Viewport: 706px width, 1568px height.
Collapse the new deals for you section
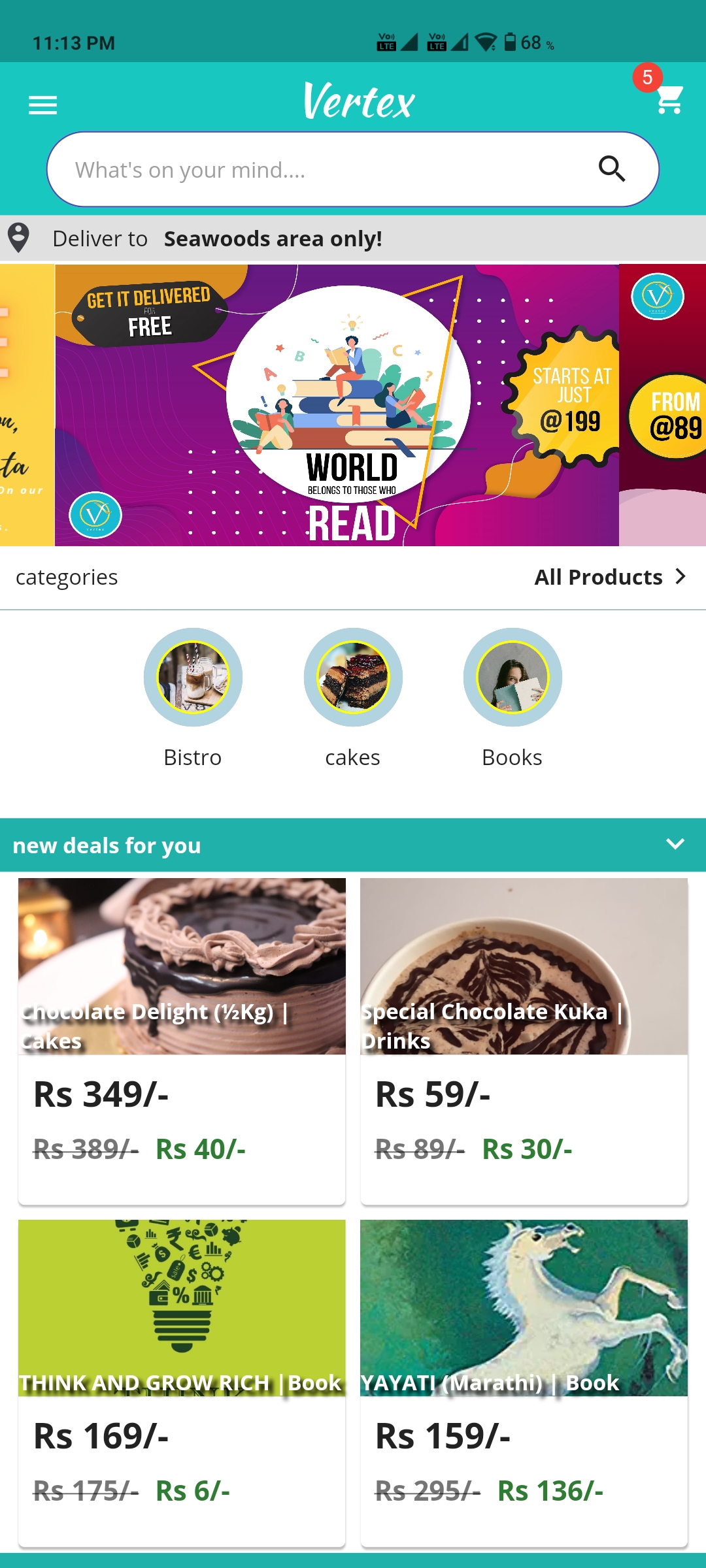tap(675, 844)
